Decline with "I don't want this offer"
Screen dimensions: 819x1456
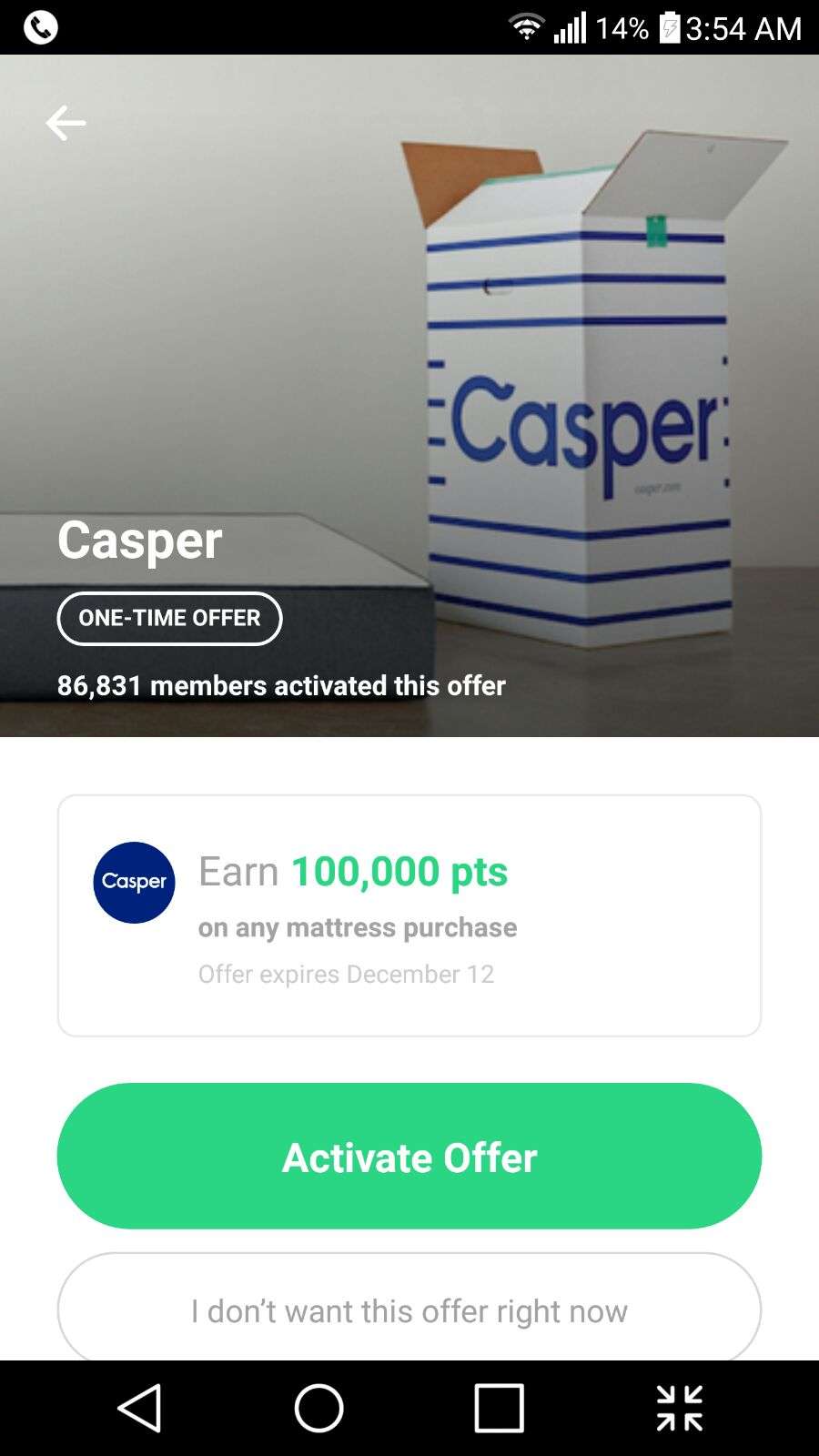point(409,1310)
